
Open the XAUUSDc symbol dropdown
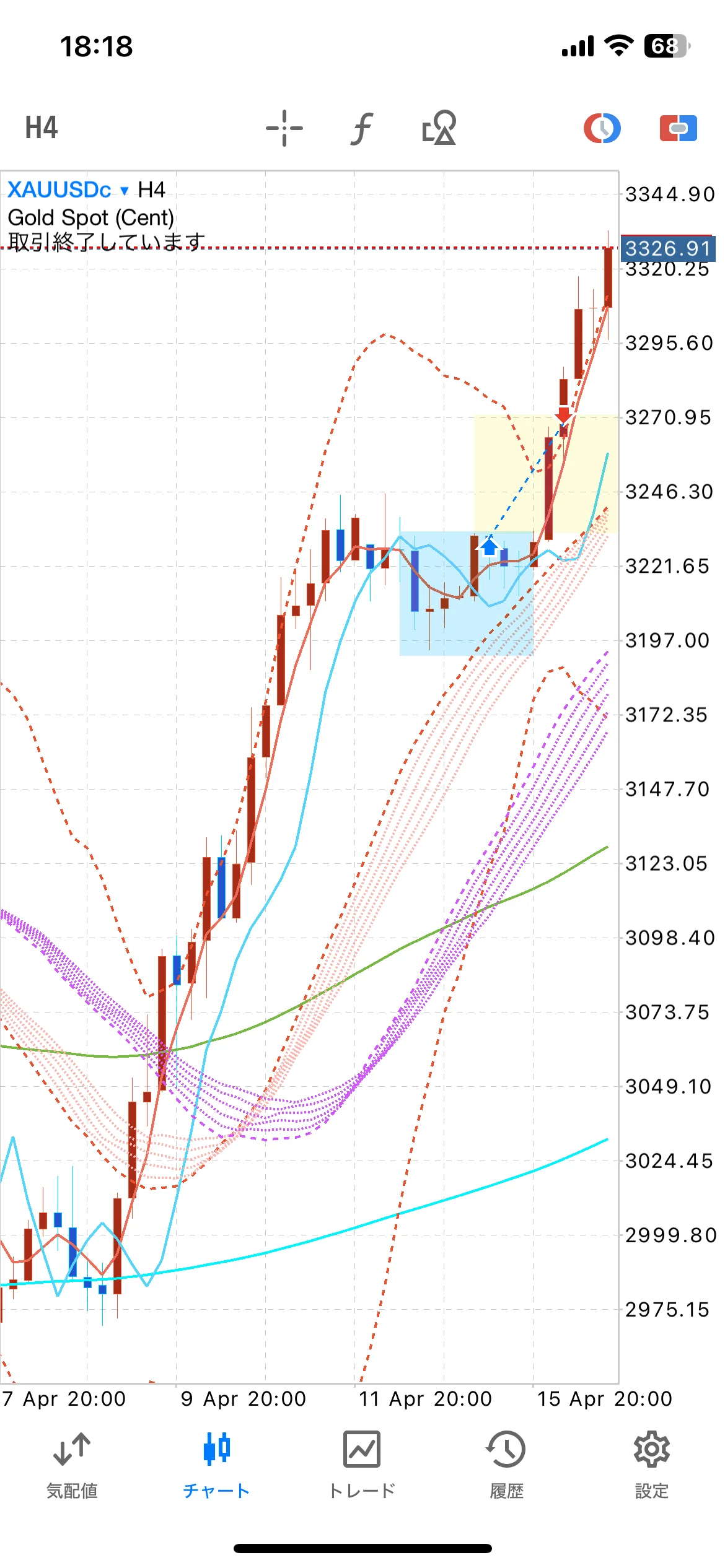click(68, 189)
